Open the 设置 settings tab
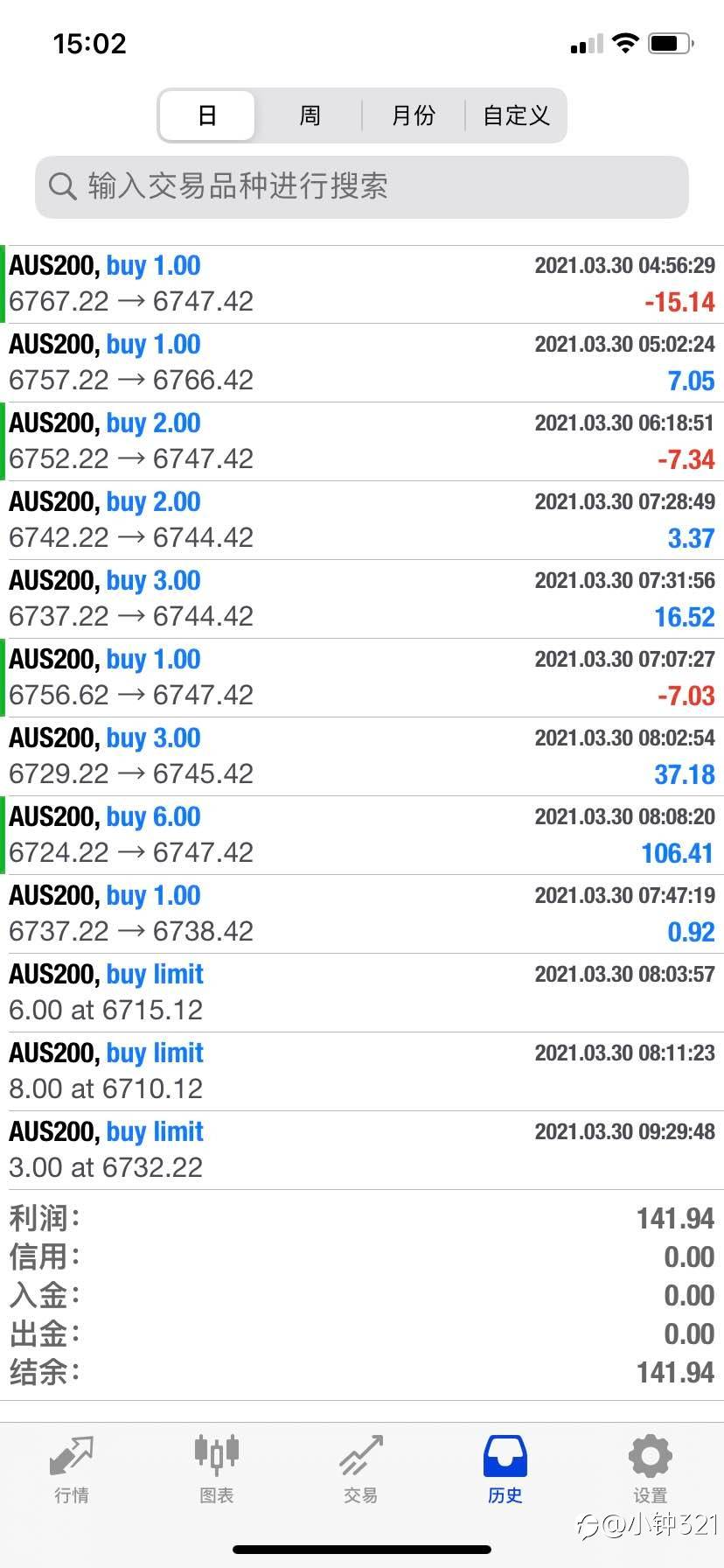Image resolution: width=724 pixels, height=1568 pixels. 650,1470
